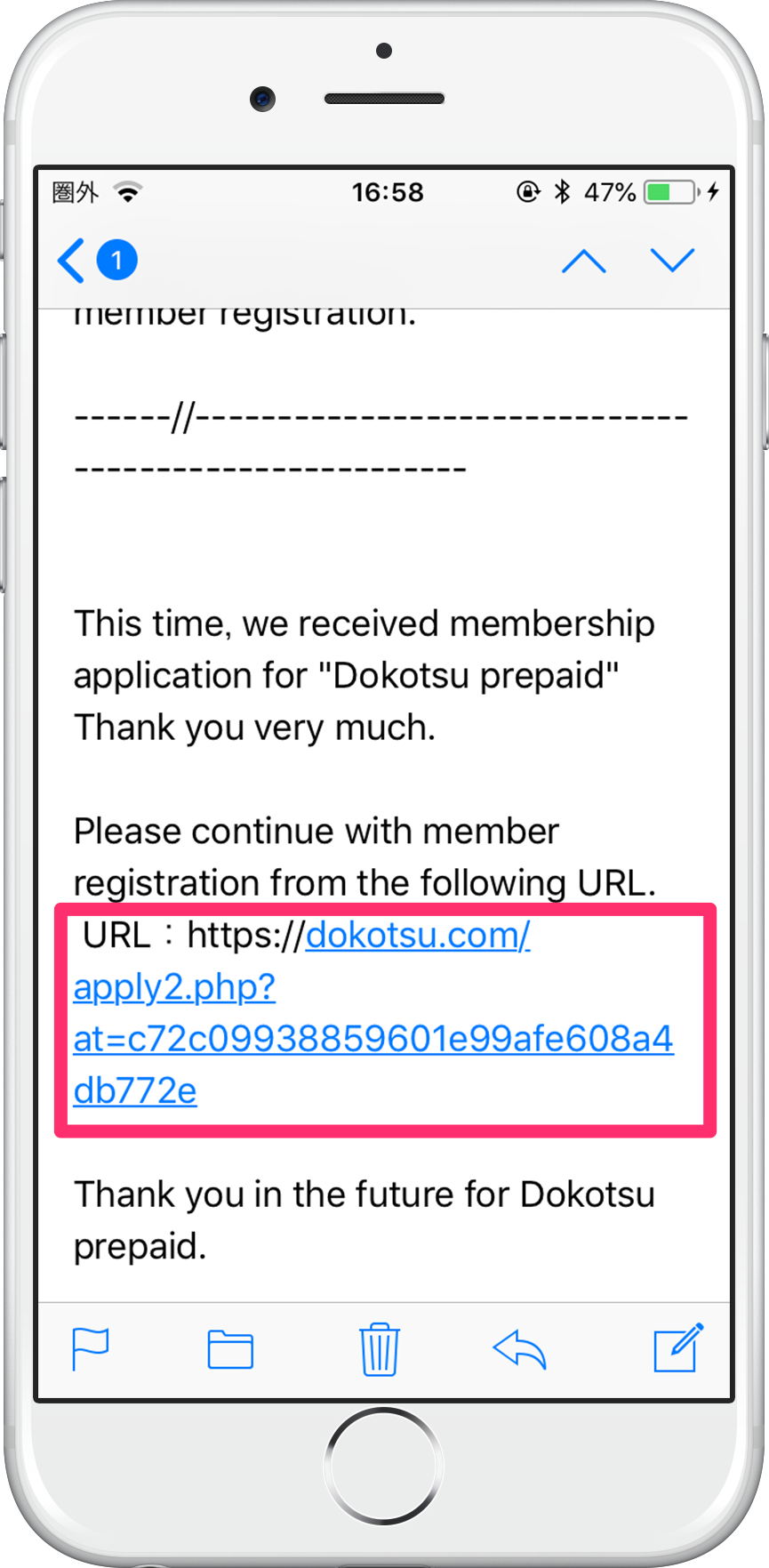Viewport: 769px width, 1568px height.
Task: Flag this email
Action: [90, 1349]
